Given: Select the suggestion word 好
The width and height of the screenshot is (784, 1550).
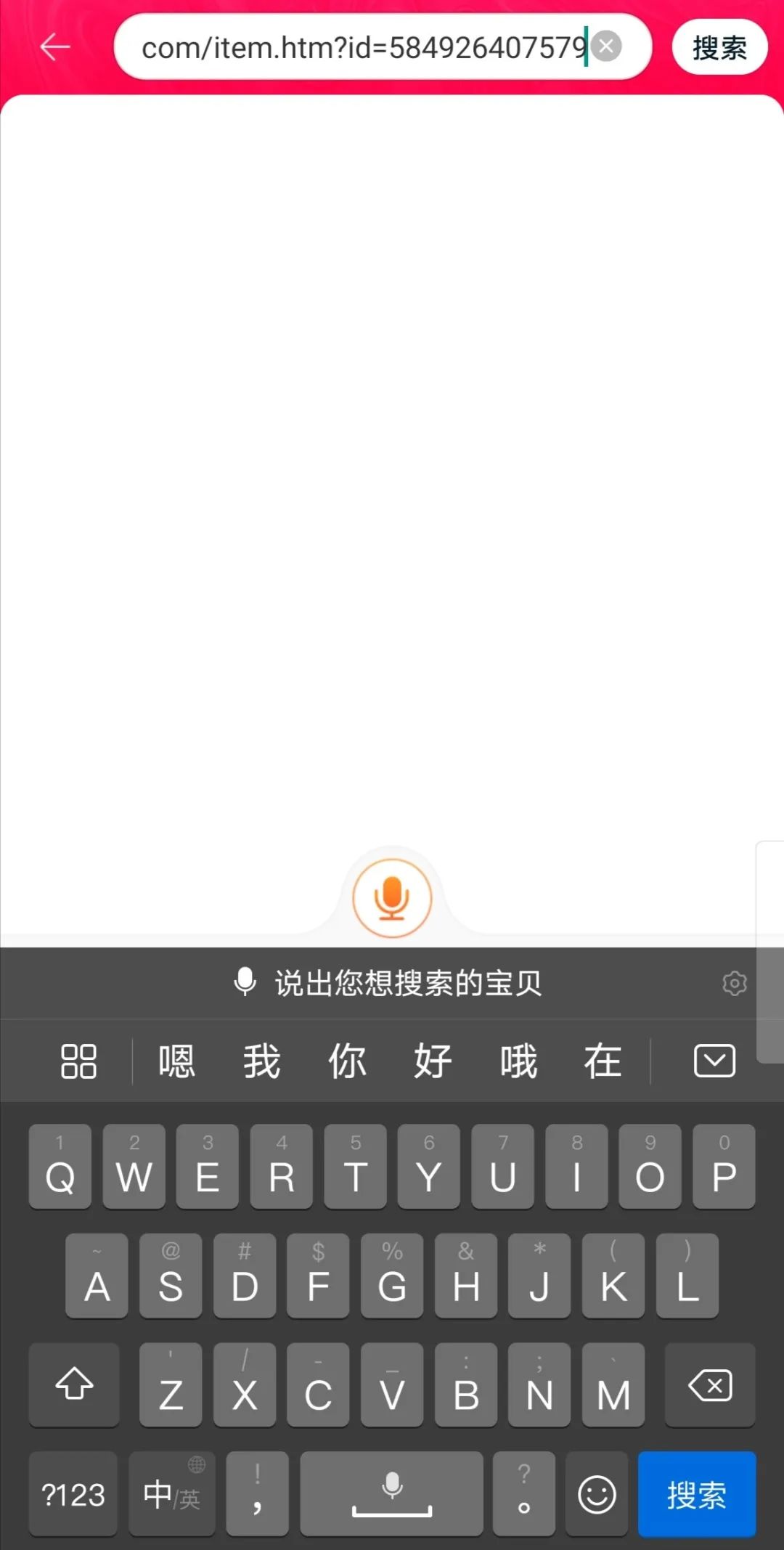Looking at the screenshot, I should [433, 1061].
